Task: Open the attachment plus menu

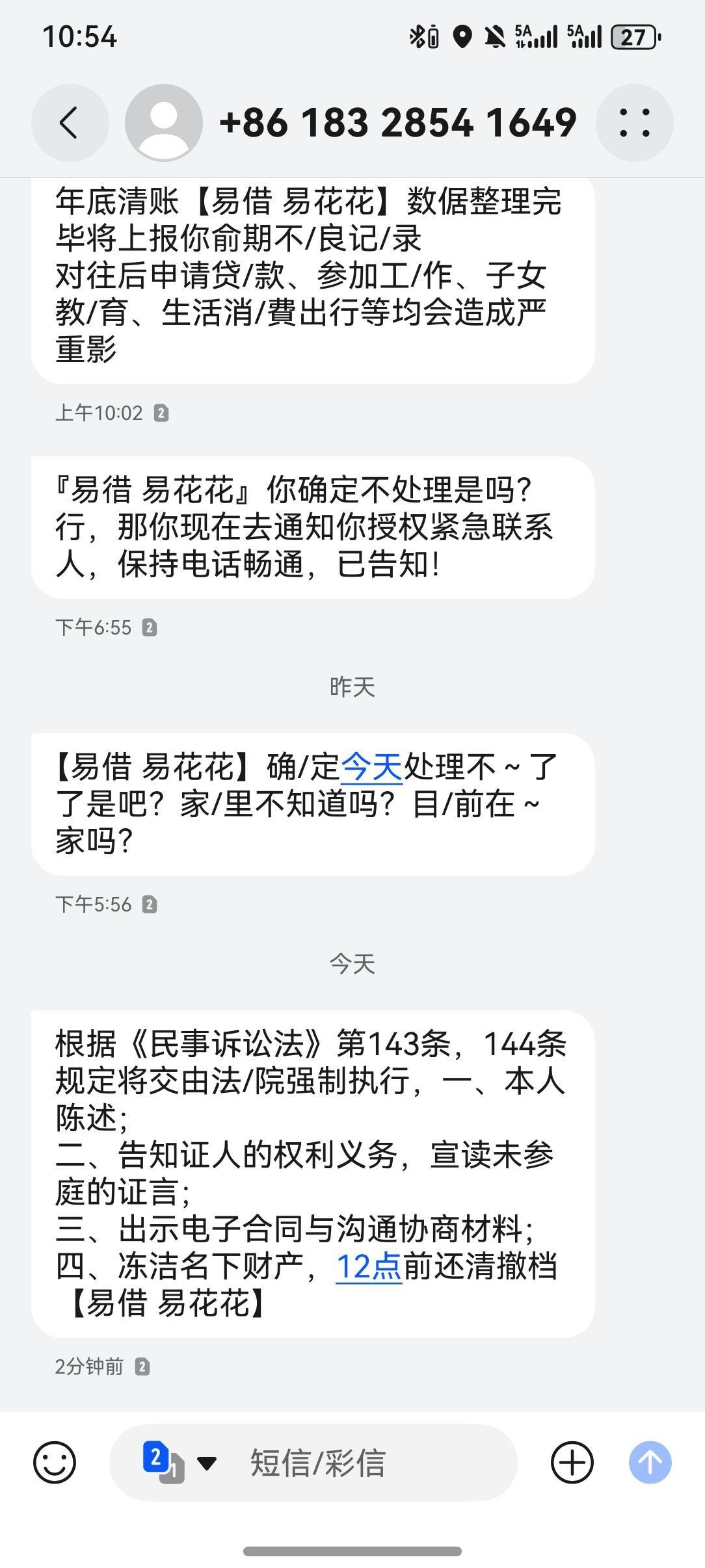Action: (x=572, y=1463)
